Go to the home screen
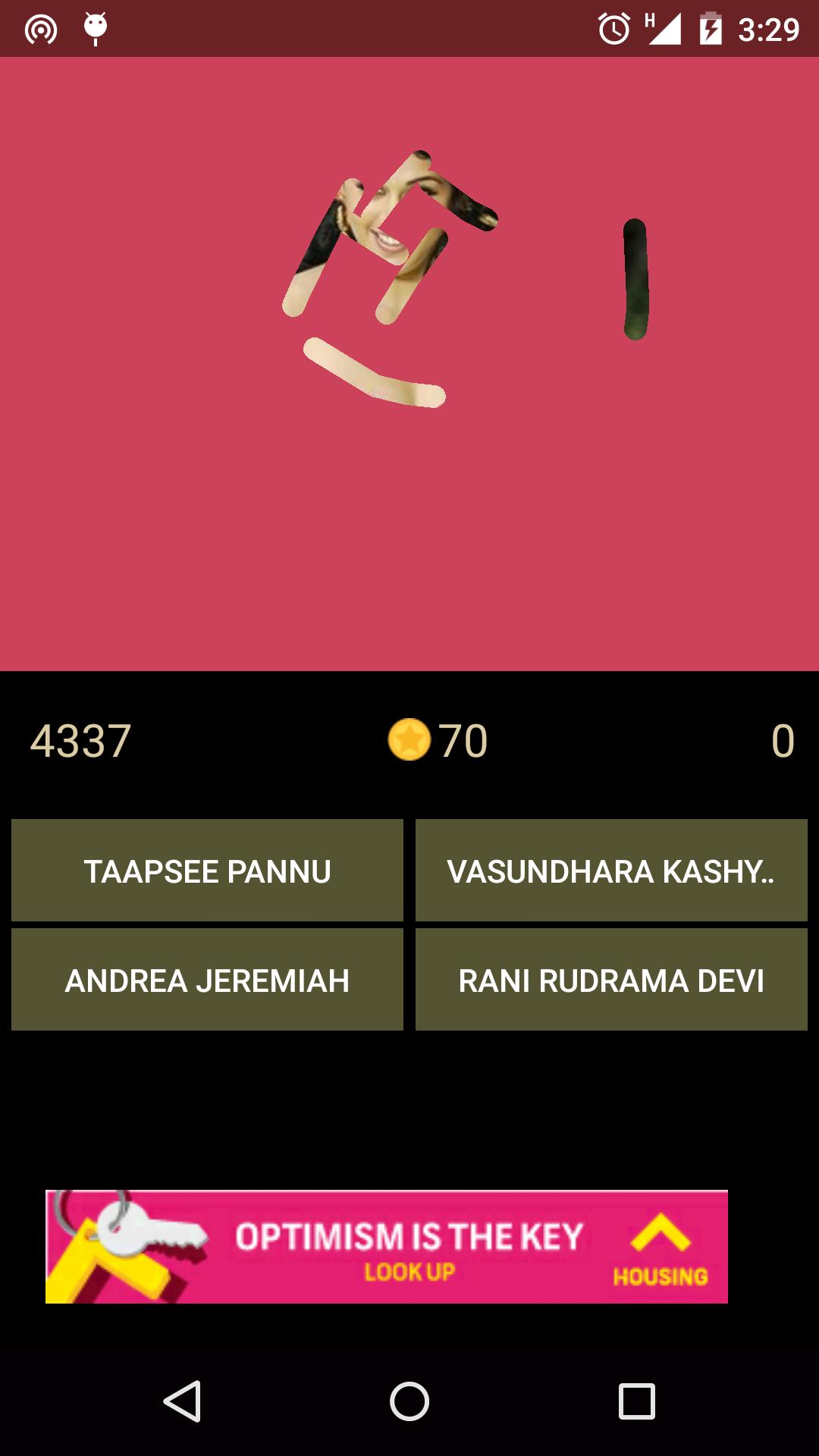 tap(409, 1401)
